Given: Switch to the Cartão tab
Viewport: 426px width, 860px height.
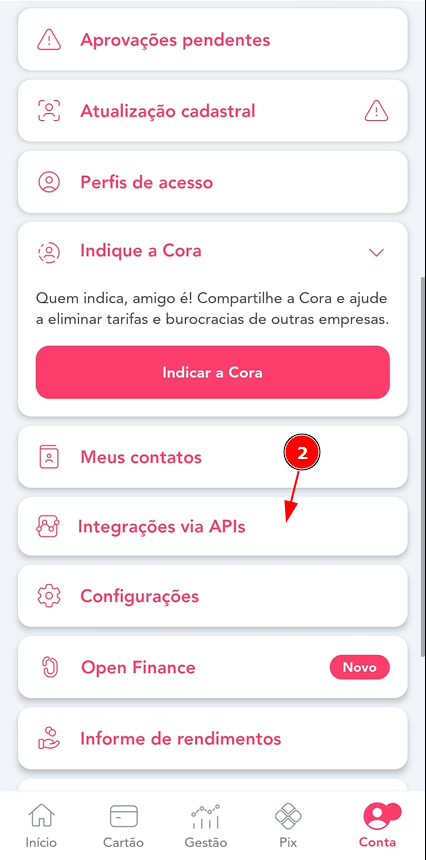Looking at the screenshot, I should [123, 825].
